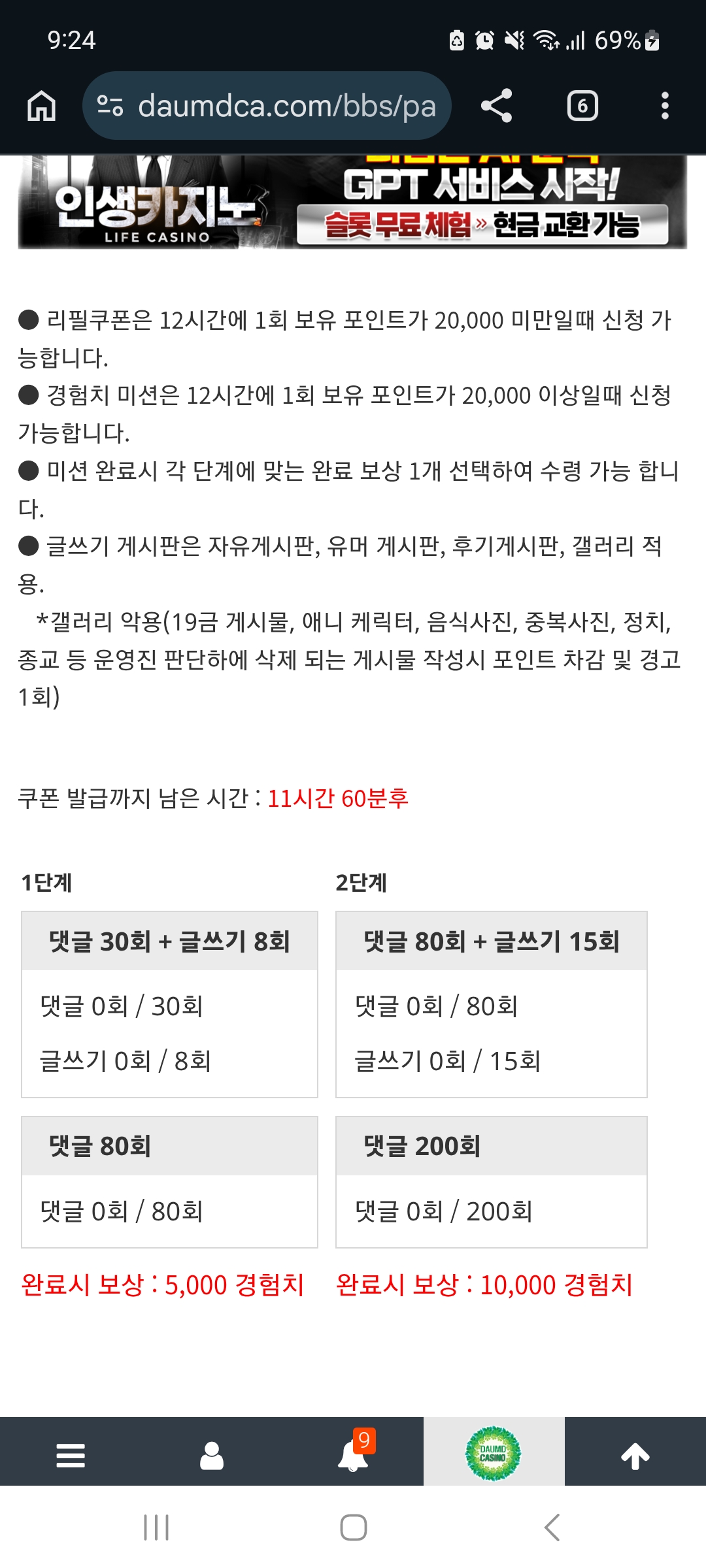This screenshot has width=706, height=1568.
Task: Tap the daumdca.com address bar
Action: pos(267,106)
